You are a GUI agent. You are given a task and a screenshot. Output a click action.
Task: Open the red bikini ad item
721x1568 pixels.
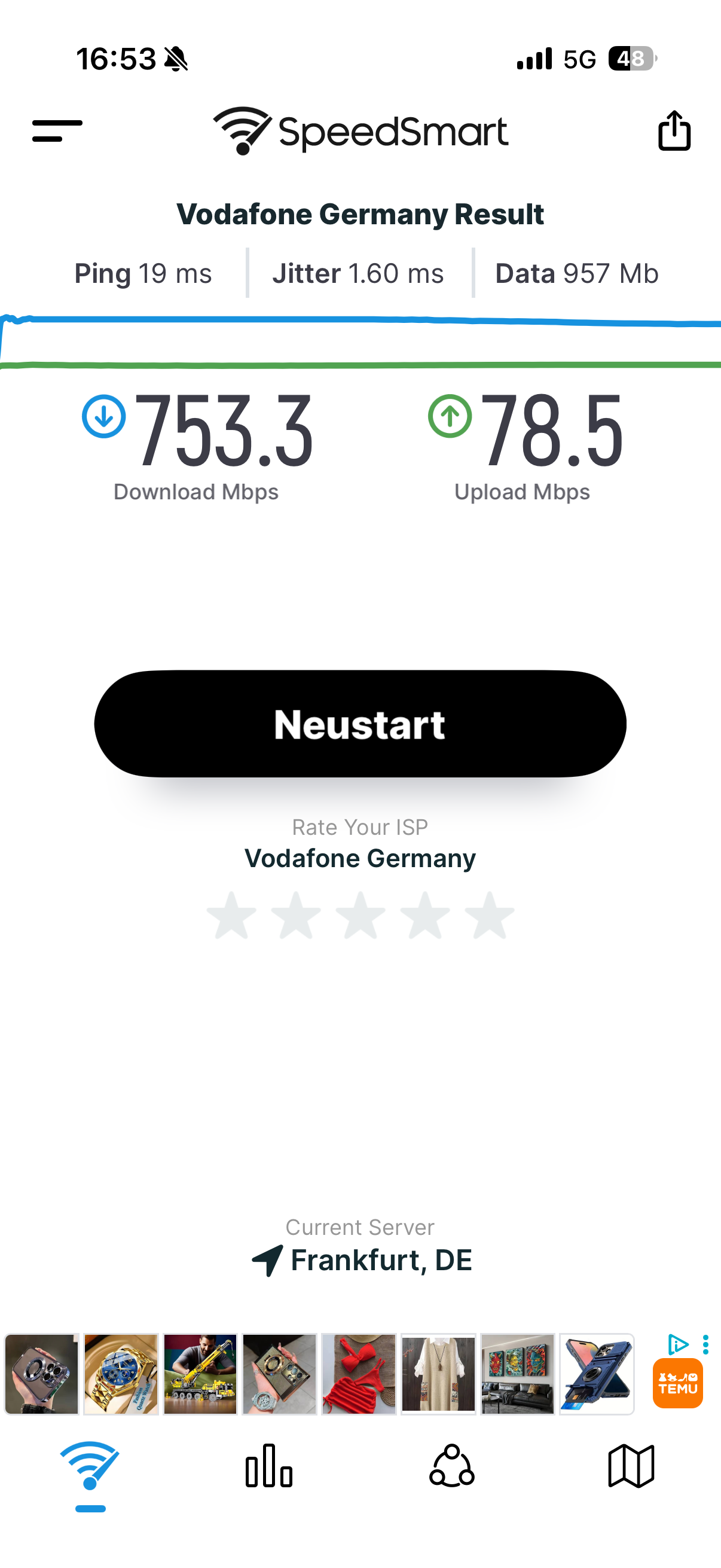(359, 1374)
